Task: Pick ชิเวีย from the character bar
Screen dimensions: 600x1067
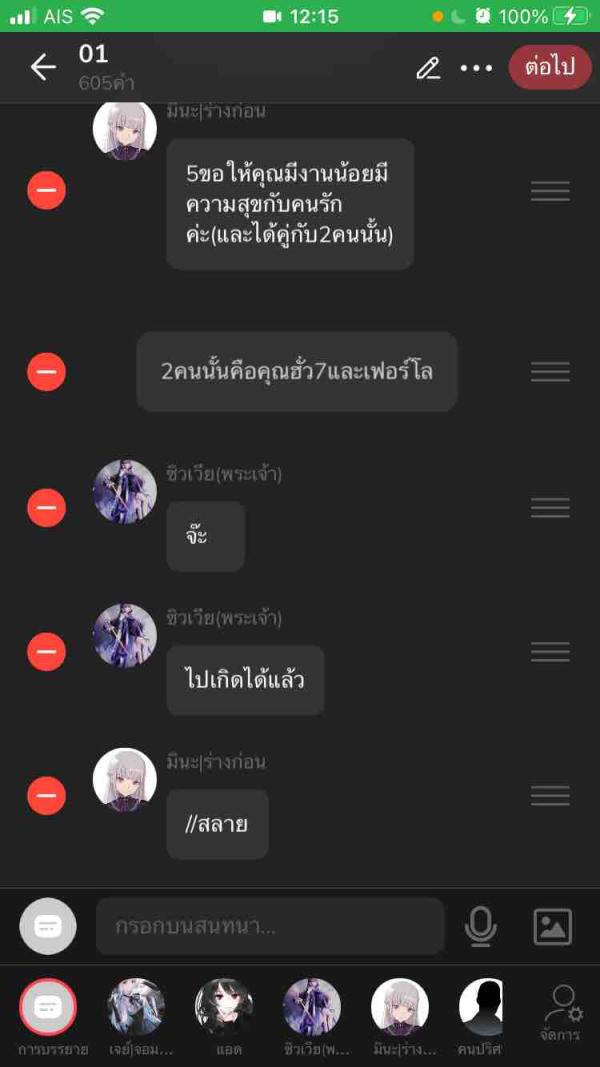Action: coord(312,1007)
